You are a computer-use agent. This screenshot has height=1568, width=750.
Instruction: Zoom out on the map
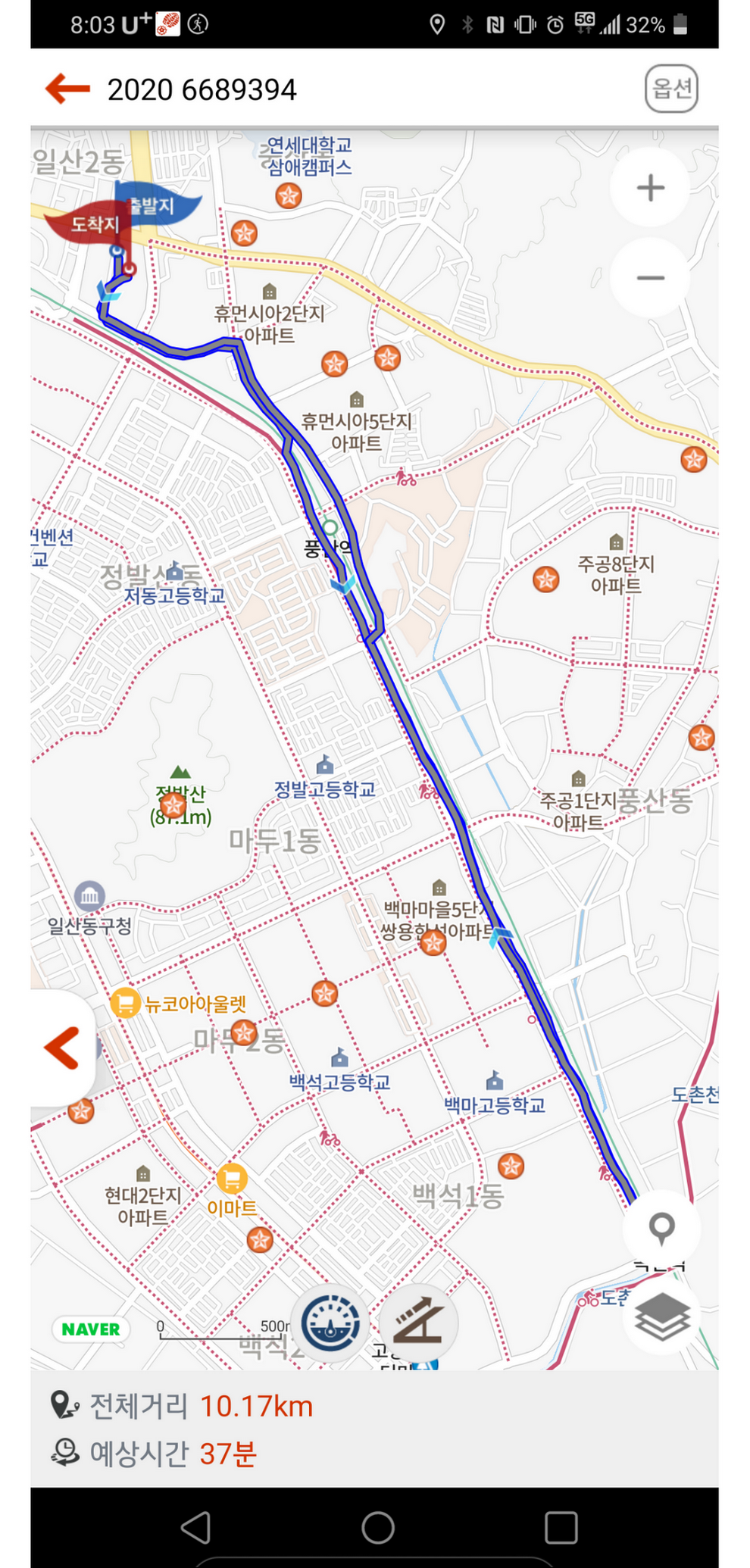[x=650, y=278]
